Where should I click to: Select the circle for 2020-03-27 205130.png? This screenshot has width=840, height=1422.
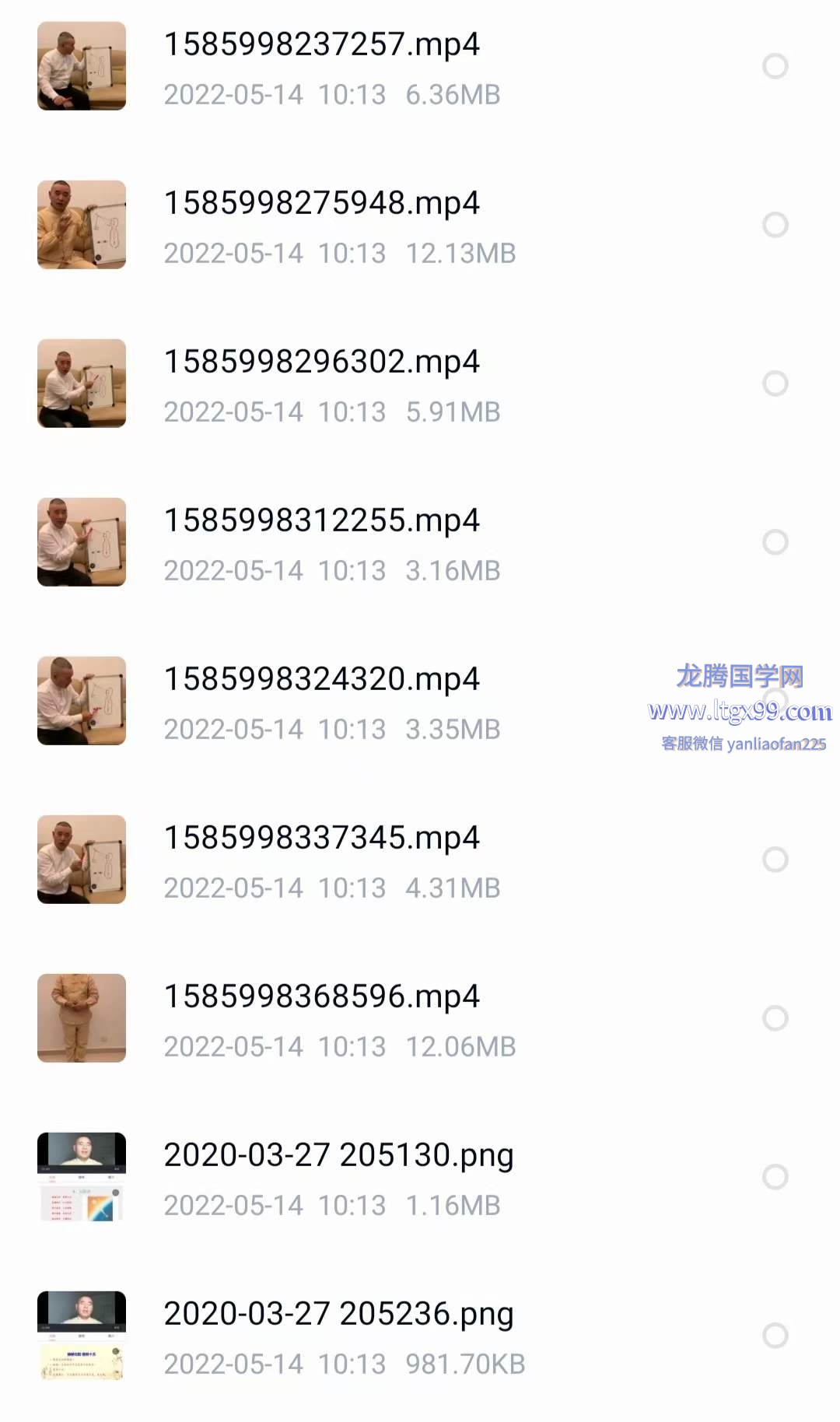(x=775, y=1177)
